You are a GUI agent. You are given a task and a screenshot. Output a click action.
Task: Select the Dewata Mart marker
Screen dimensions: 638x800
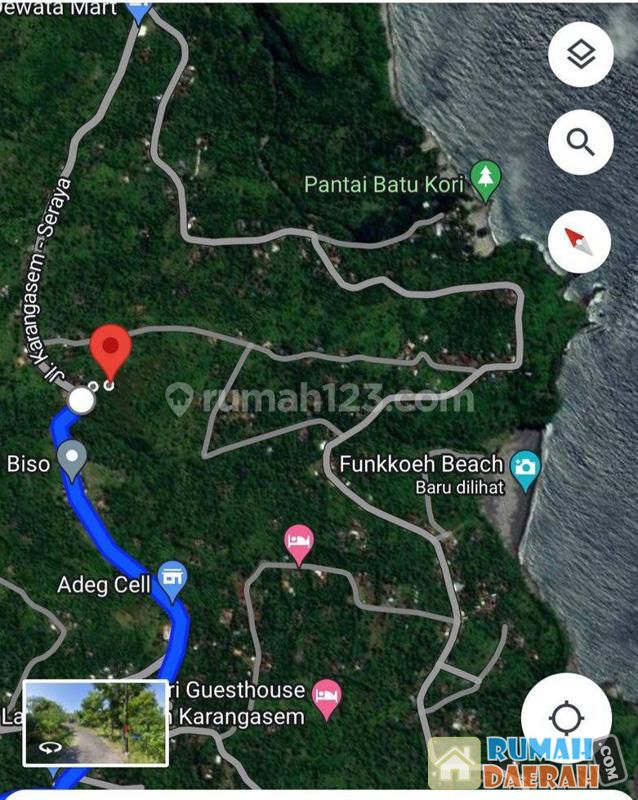click(x=139, y=11)
